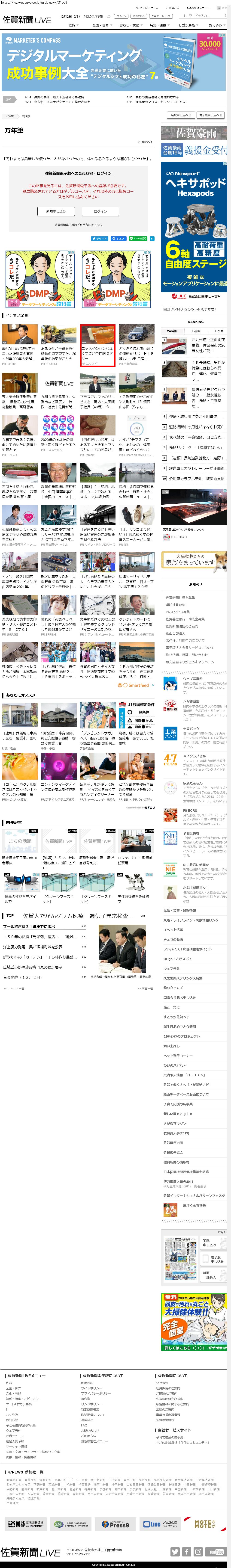Open the Marketer's Compass banner ad
231x1568 pixels.
point(115,59)
